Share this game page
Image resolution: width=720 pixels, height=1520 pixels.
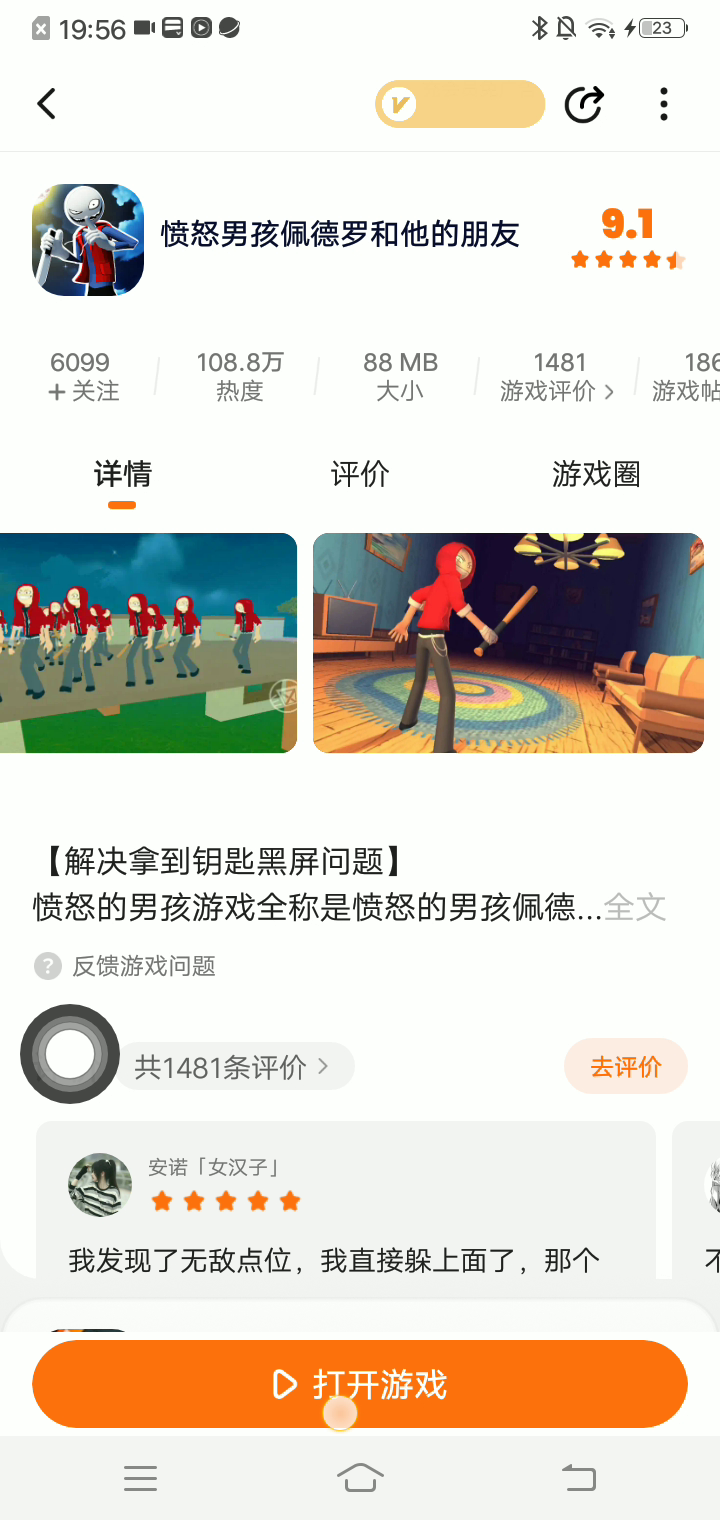click(x=584, y=104)
